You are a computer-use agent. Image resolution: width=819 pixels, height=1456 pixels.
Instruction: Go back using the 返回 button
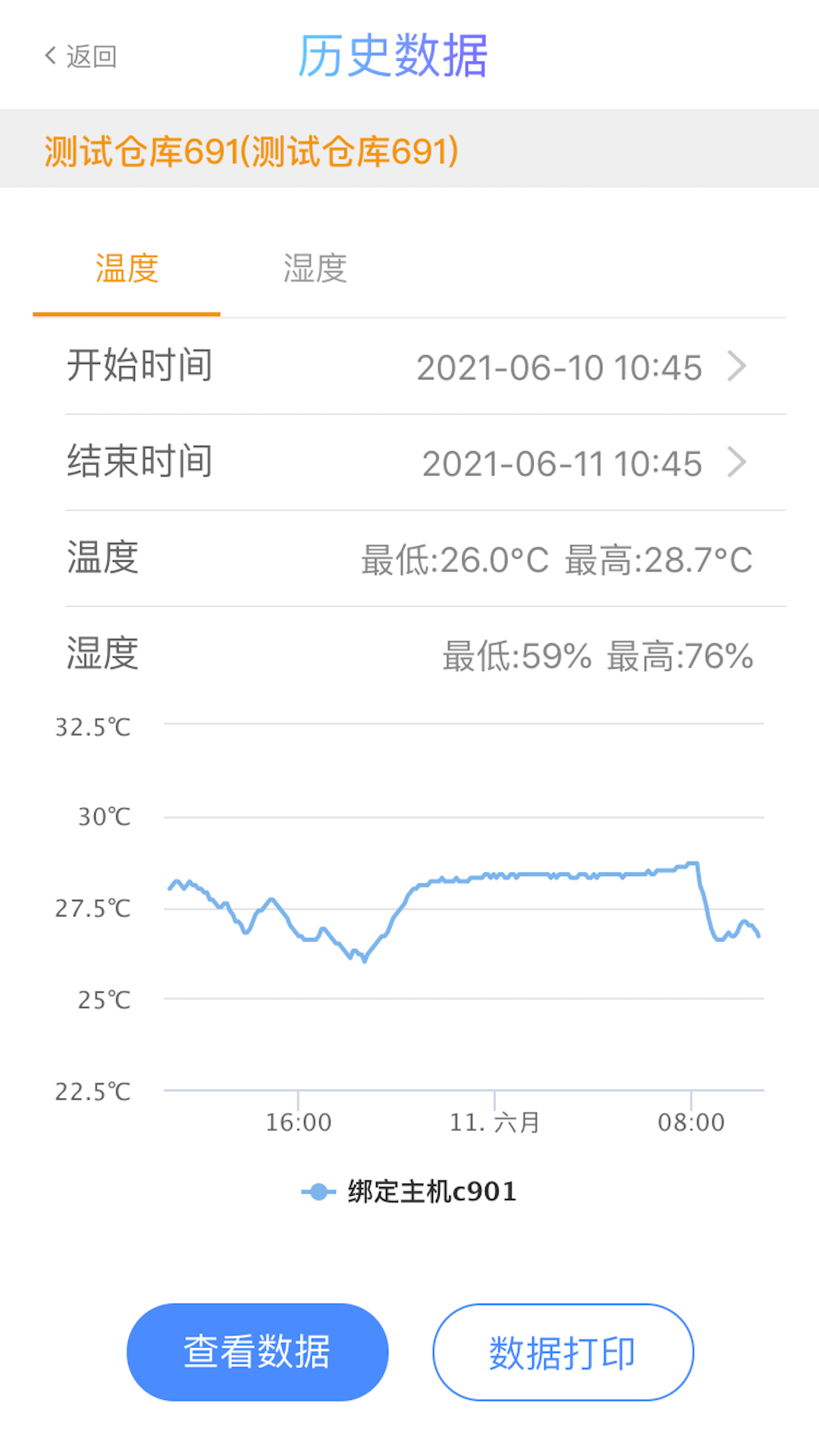80,56
